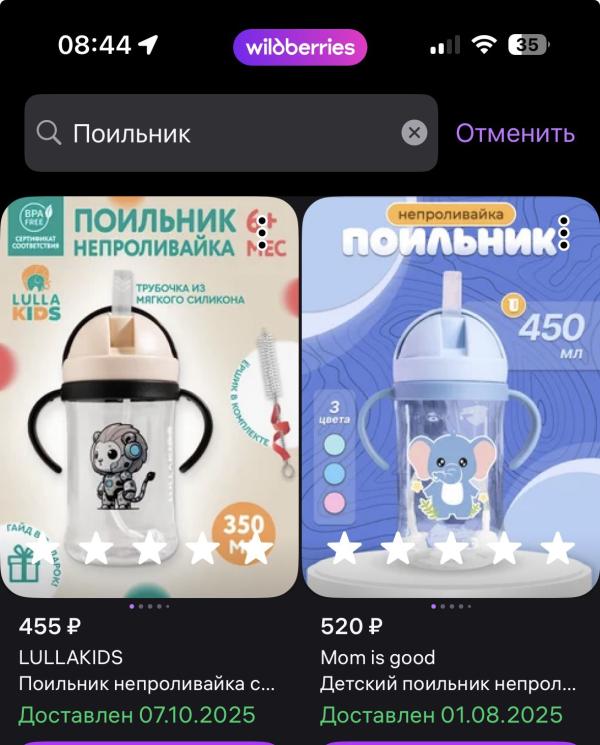Rate the LULLAKIDS cup one star

96,548
